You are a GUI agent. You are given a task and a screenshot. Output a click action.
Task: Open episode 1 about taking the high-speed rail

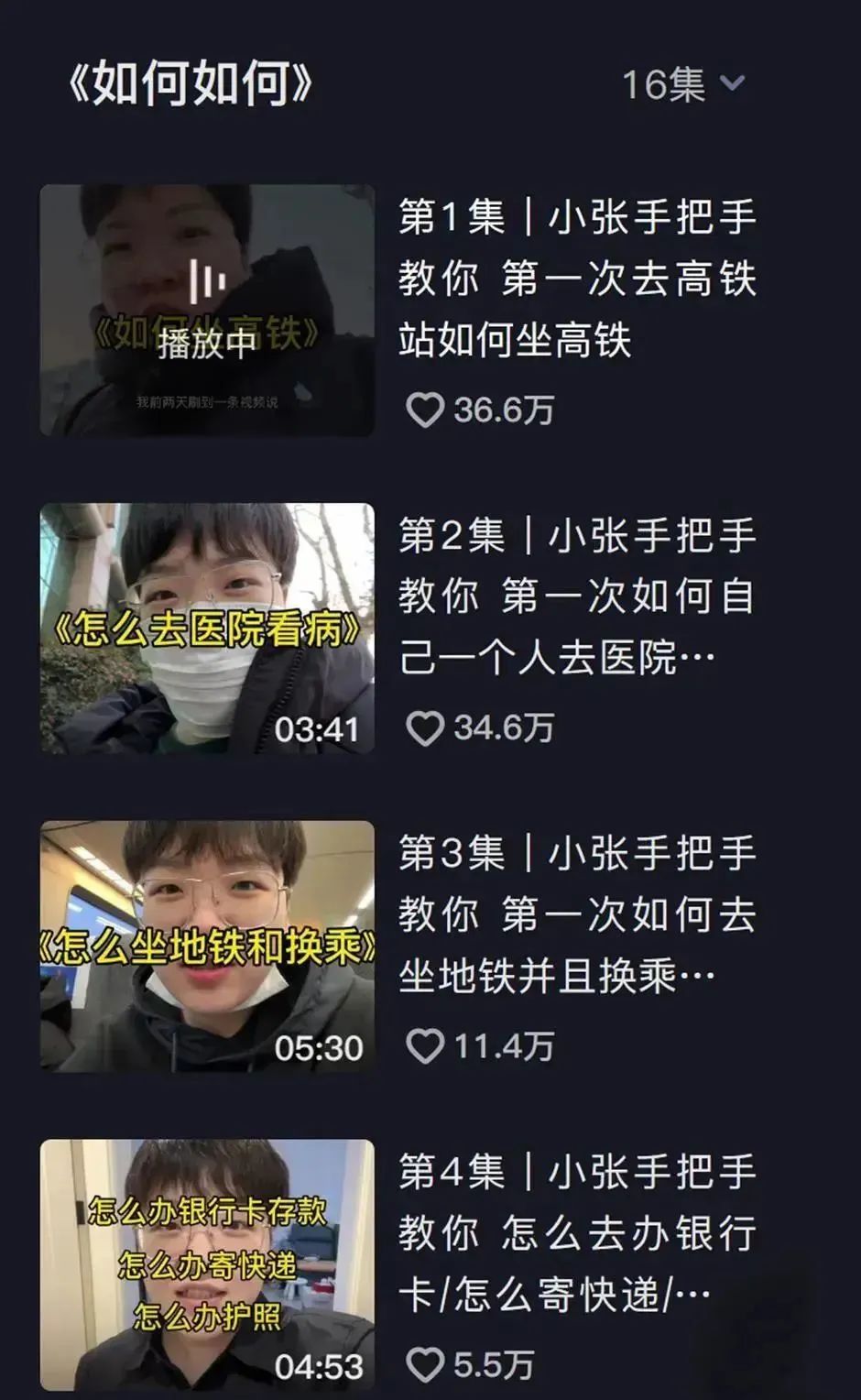click(207, 311)
